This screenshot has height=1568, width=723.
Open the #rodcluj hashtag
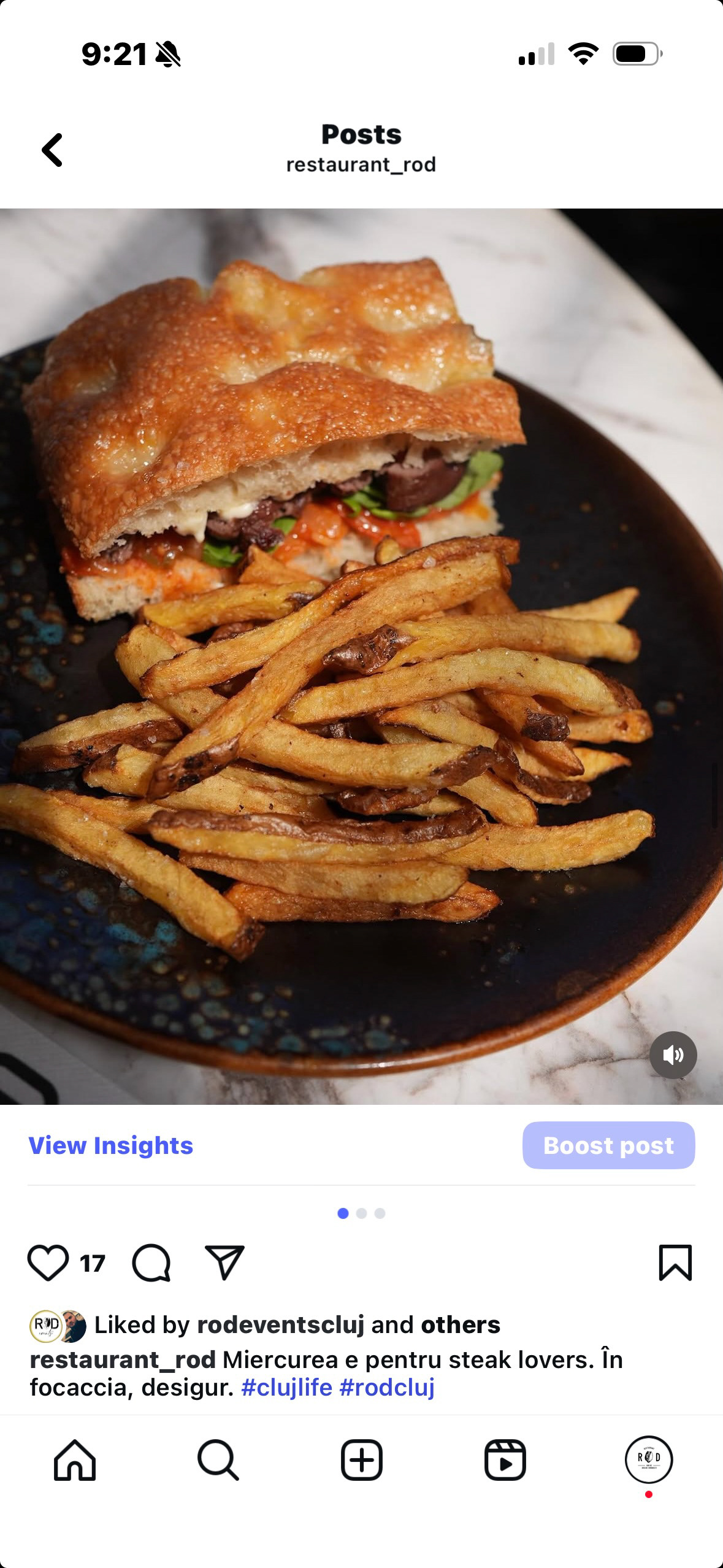click(387, 1388)
